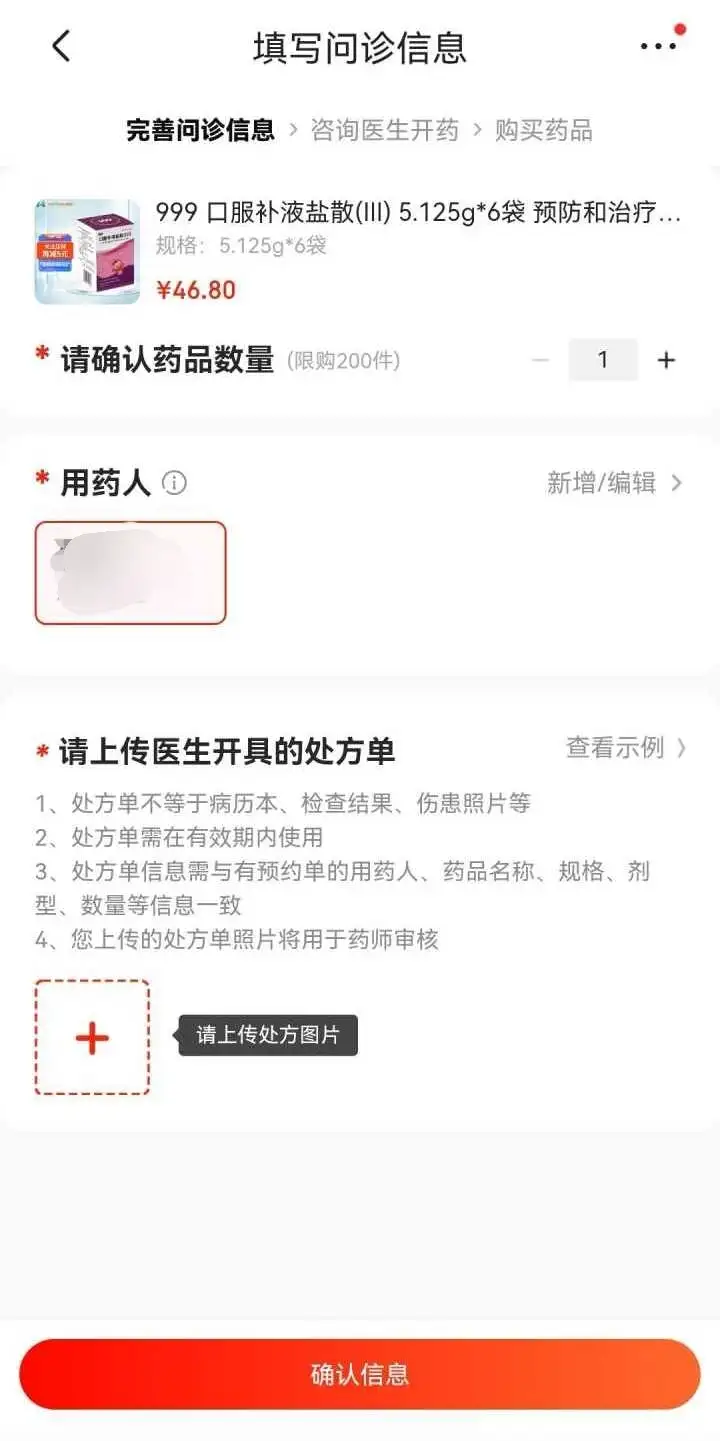
Task: Select the blurred patient card
Action: [x=130, y=573]
